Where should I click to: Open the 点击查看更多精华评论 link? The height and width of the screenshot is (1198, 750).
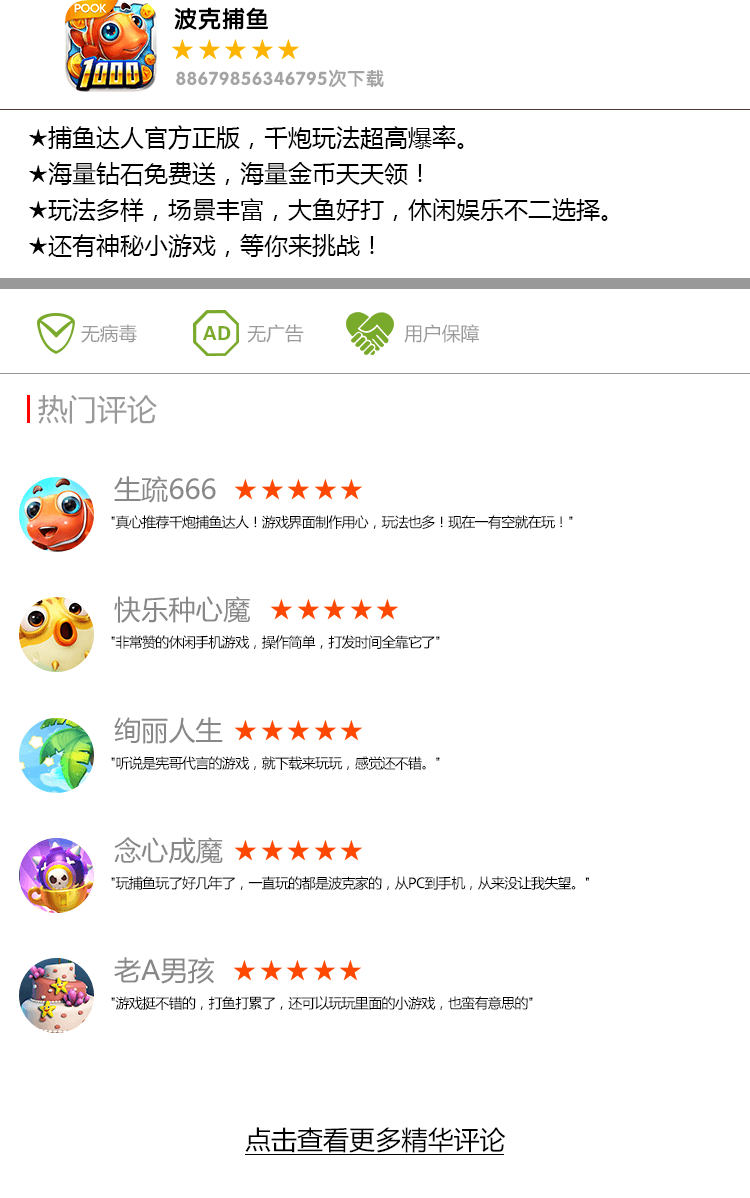click(x=375, y=1140)
